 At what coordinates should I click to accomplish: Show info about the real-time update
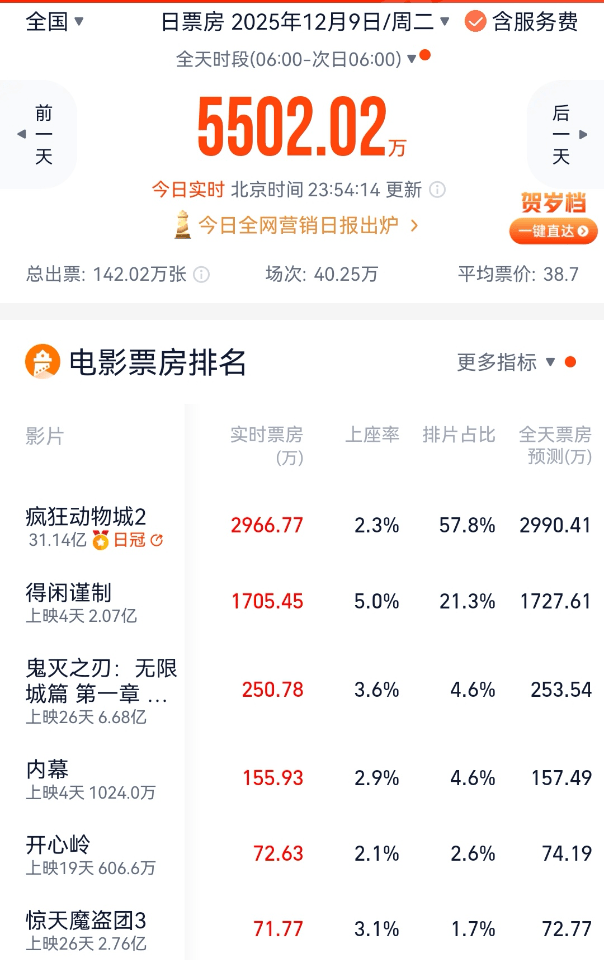pyautogui.click(x=437, y=190)
